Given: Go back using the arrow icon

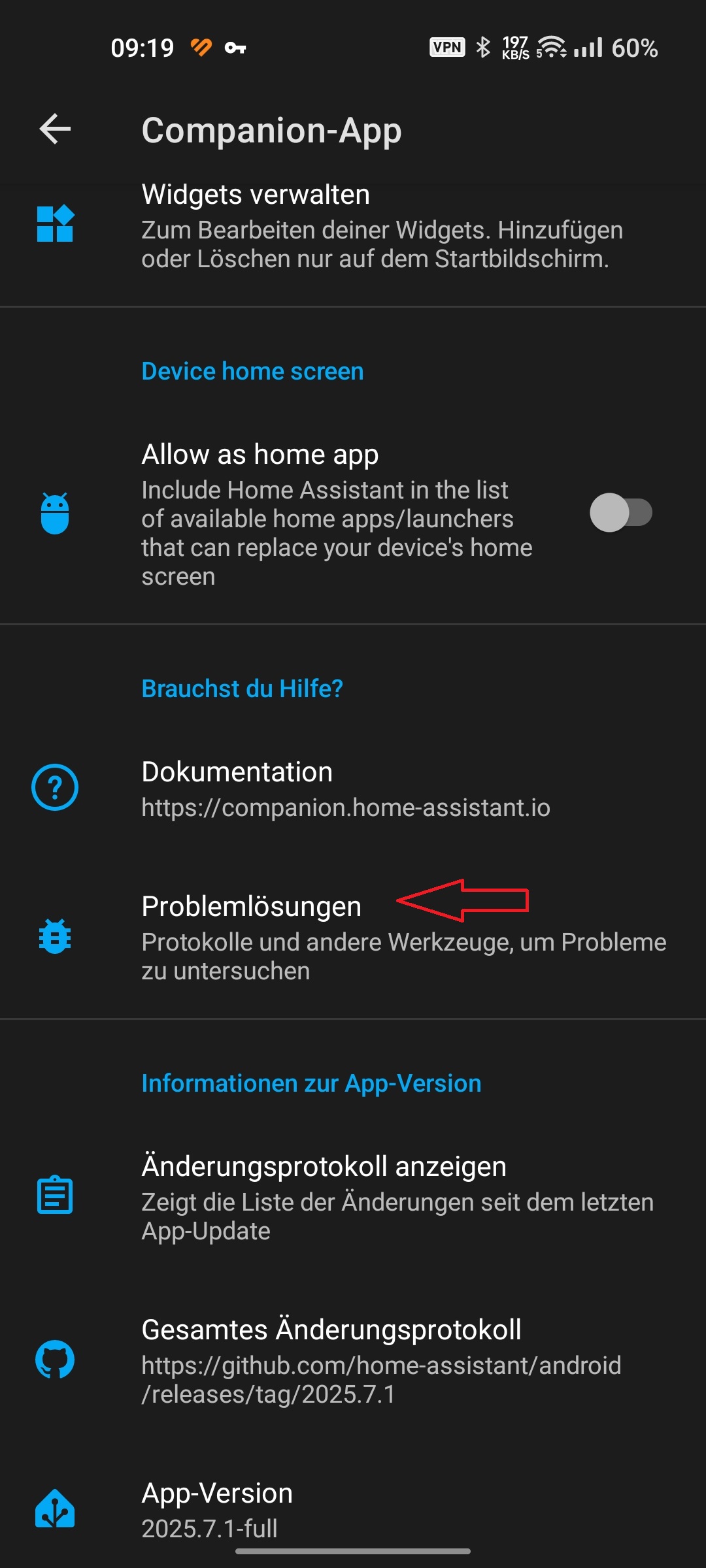Looking at the screenshot, I should 55,129.
